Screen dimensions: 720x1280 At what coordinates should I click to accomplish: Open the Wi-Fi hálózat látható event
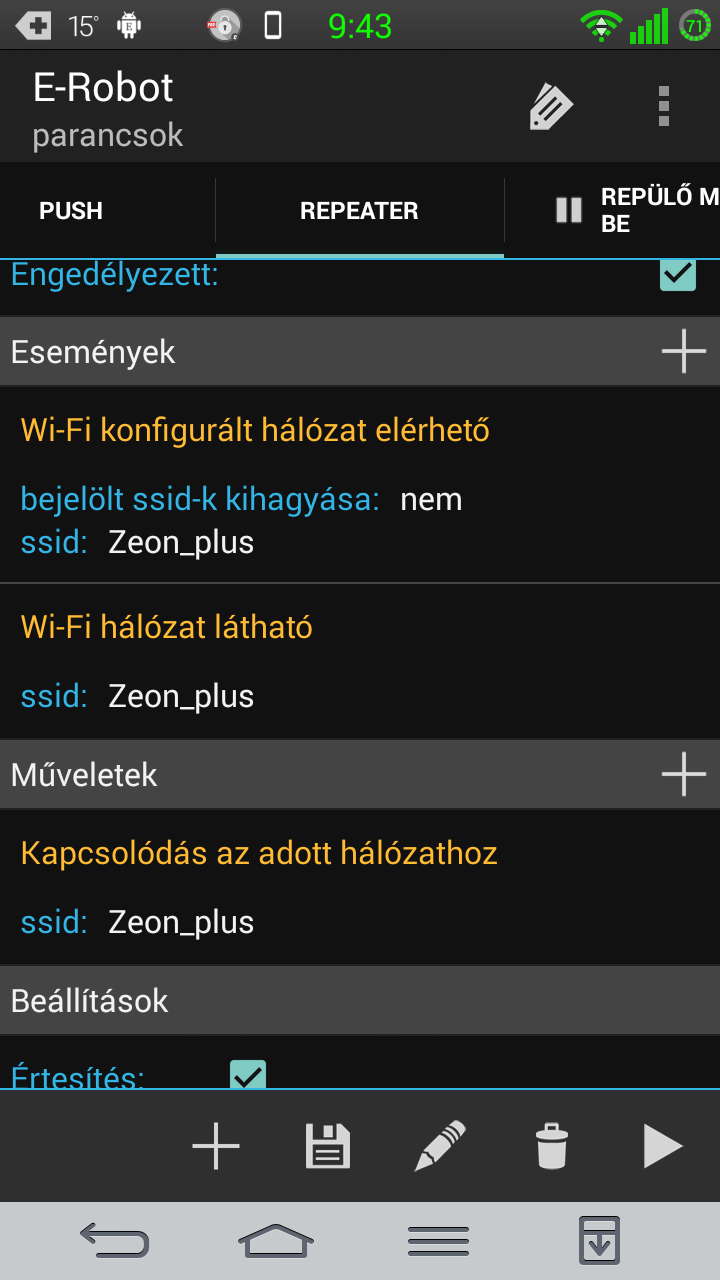(360, 662)
